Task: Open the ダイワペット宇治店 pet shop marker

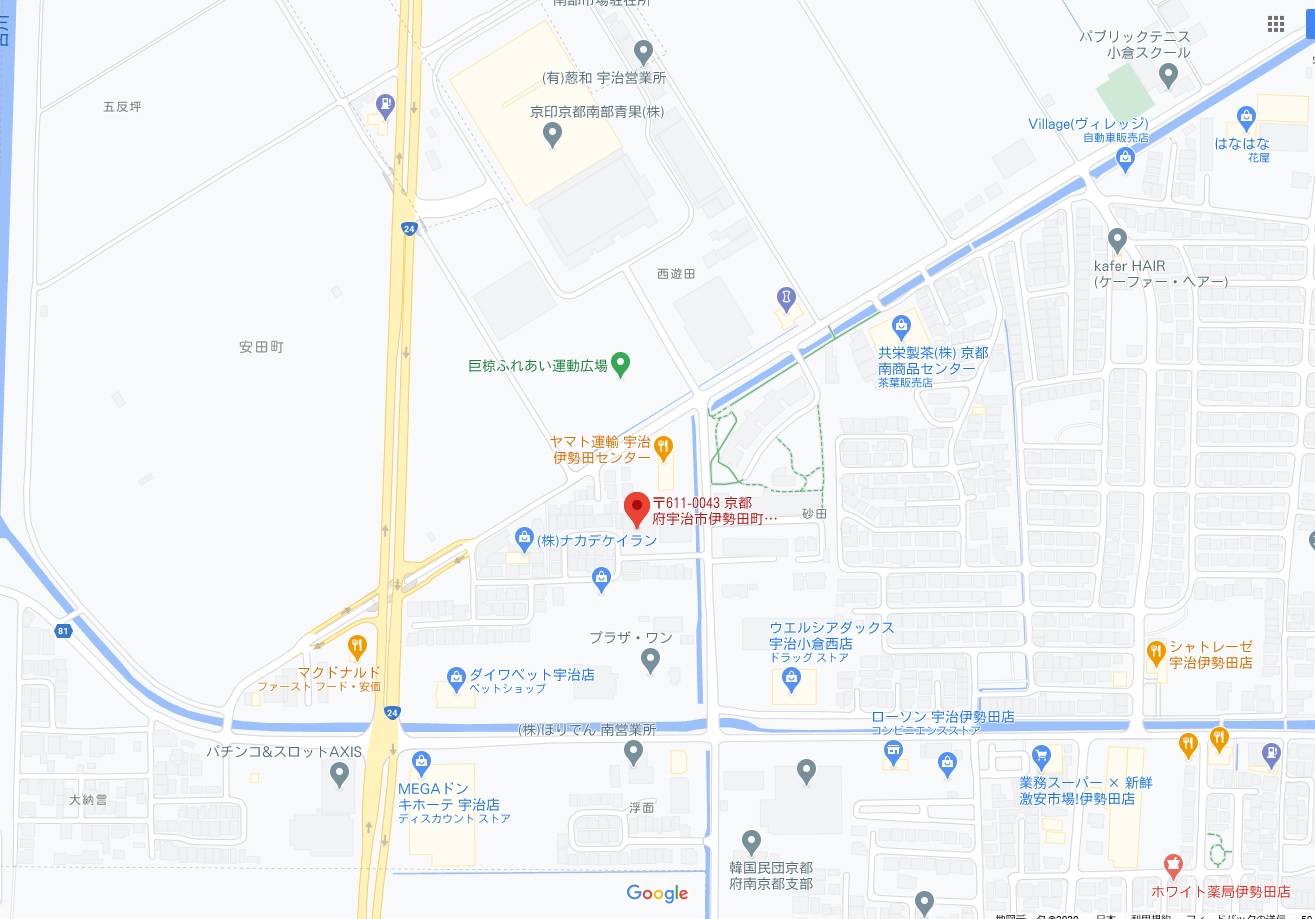Action: [457, 677]
